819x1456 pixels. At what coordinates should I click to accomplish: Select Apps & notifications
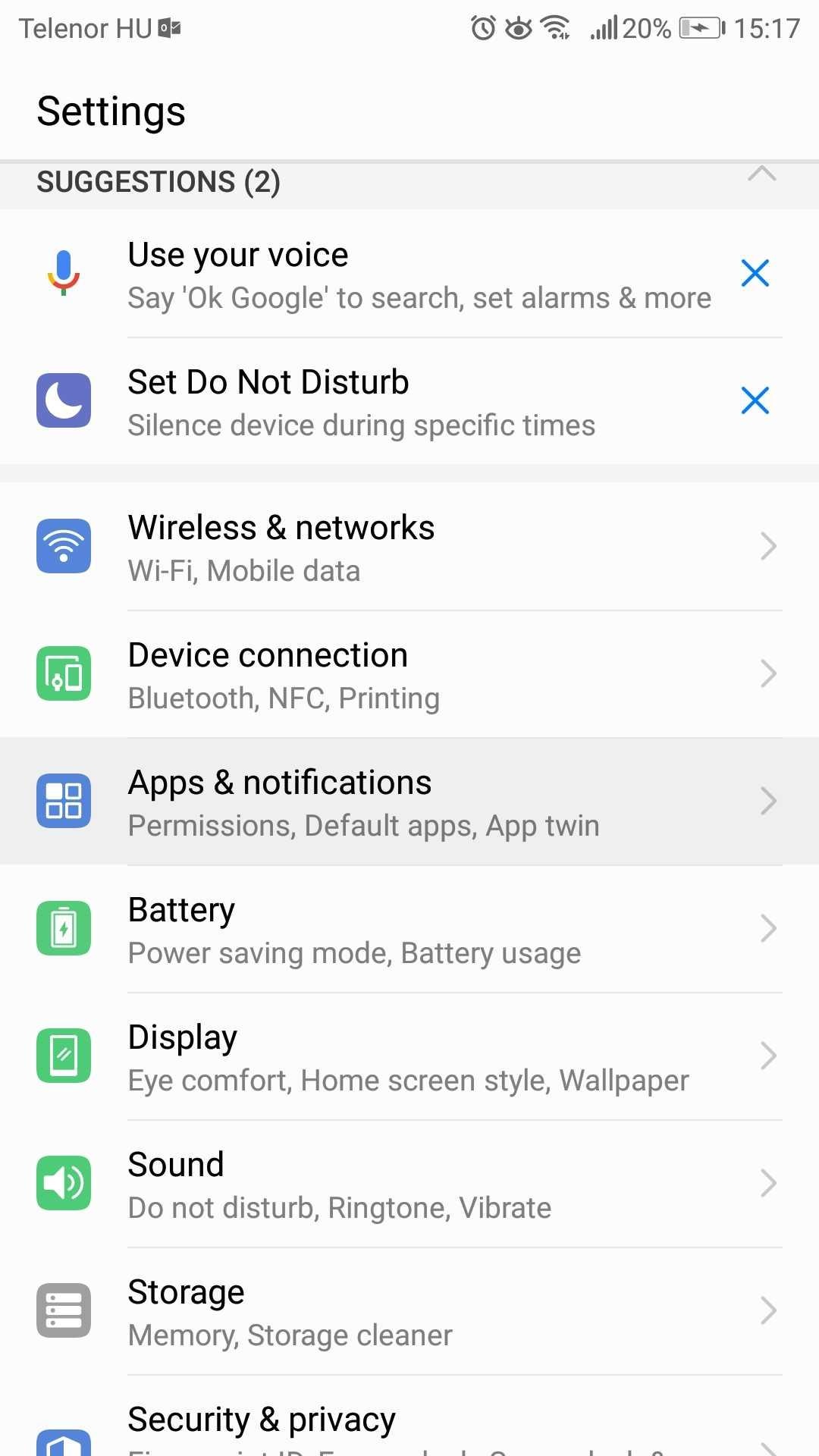[409, 802]
